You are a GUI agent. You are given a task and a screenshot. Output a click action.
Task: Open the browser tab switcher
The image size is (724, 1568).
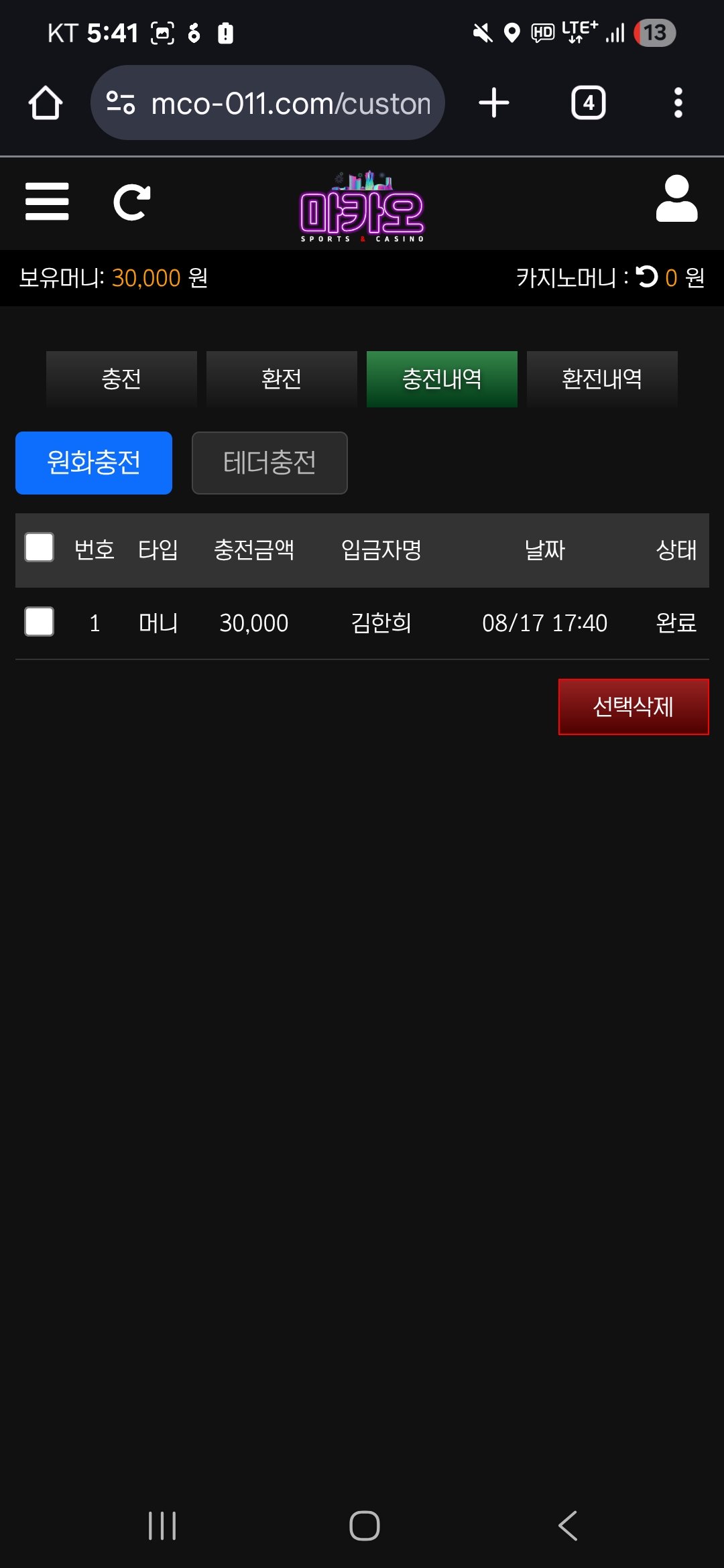(x=588, y=103)
